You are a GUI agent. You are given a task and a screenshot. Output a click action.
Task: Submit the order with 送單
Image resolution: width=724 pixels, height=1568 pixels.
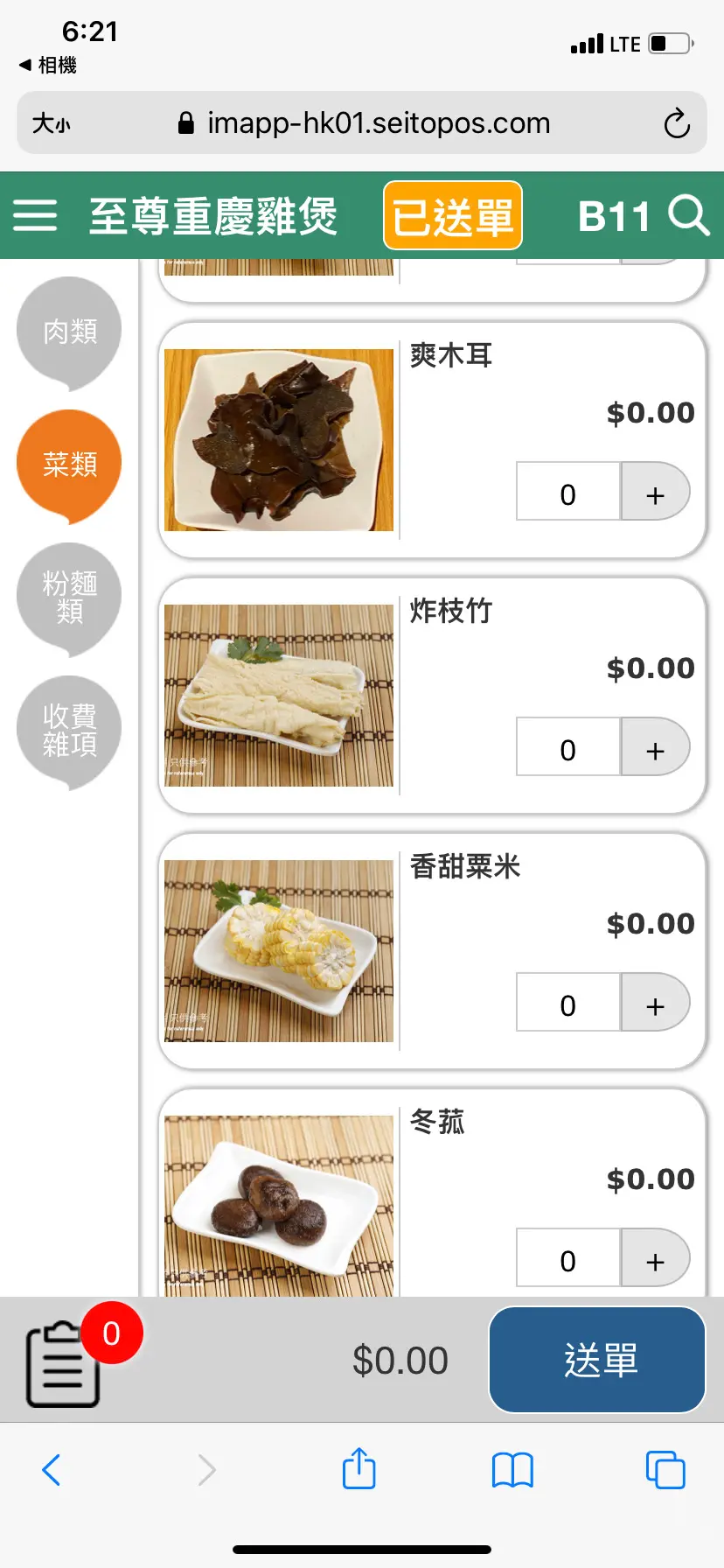click(x=597, y=1360)
